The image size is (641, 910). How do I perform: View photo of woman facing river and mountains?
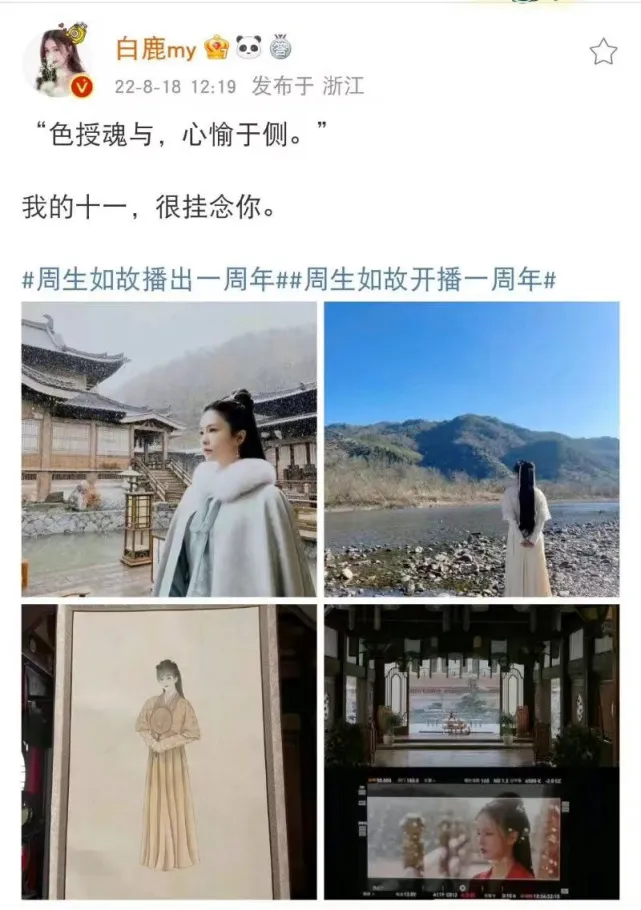(x=471, y=450)
